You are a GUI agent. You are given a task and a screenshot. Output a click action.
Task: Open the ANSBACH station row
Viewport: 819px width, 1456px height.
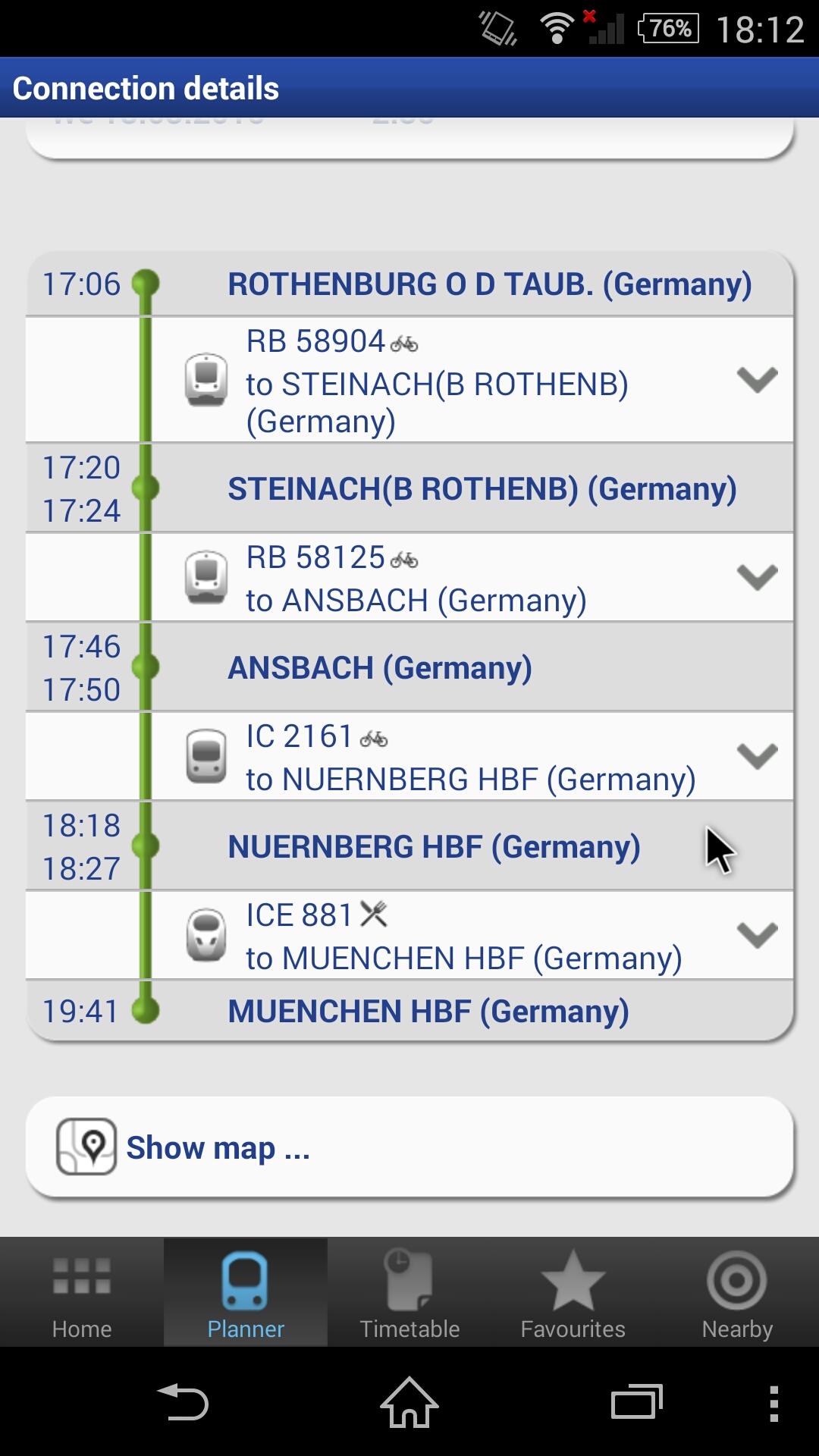pos(380,668)
